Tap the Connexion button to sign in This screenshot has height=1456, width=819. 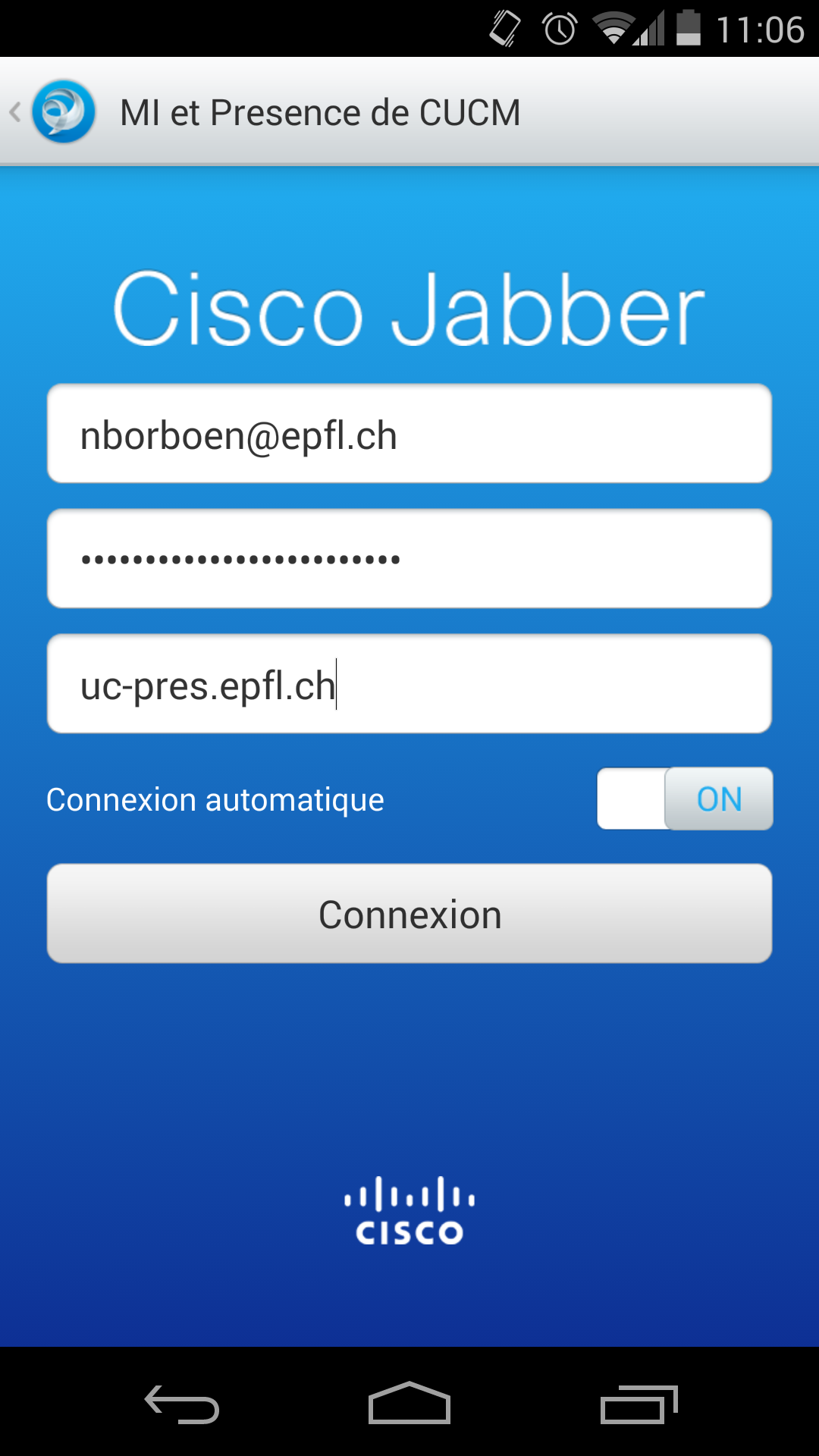coord(409,914)
